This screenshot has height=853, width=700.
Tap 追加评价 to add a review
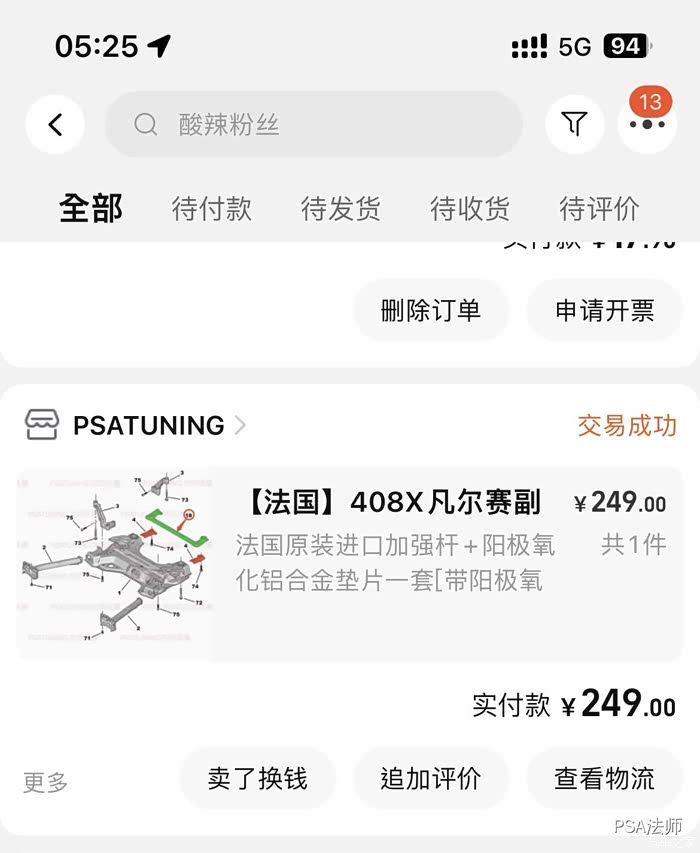click(431, 778)
